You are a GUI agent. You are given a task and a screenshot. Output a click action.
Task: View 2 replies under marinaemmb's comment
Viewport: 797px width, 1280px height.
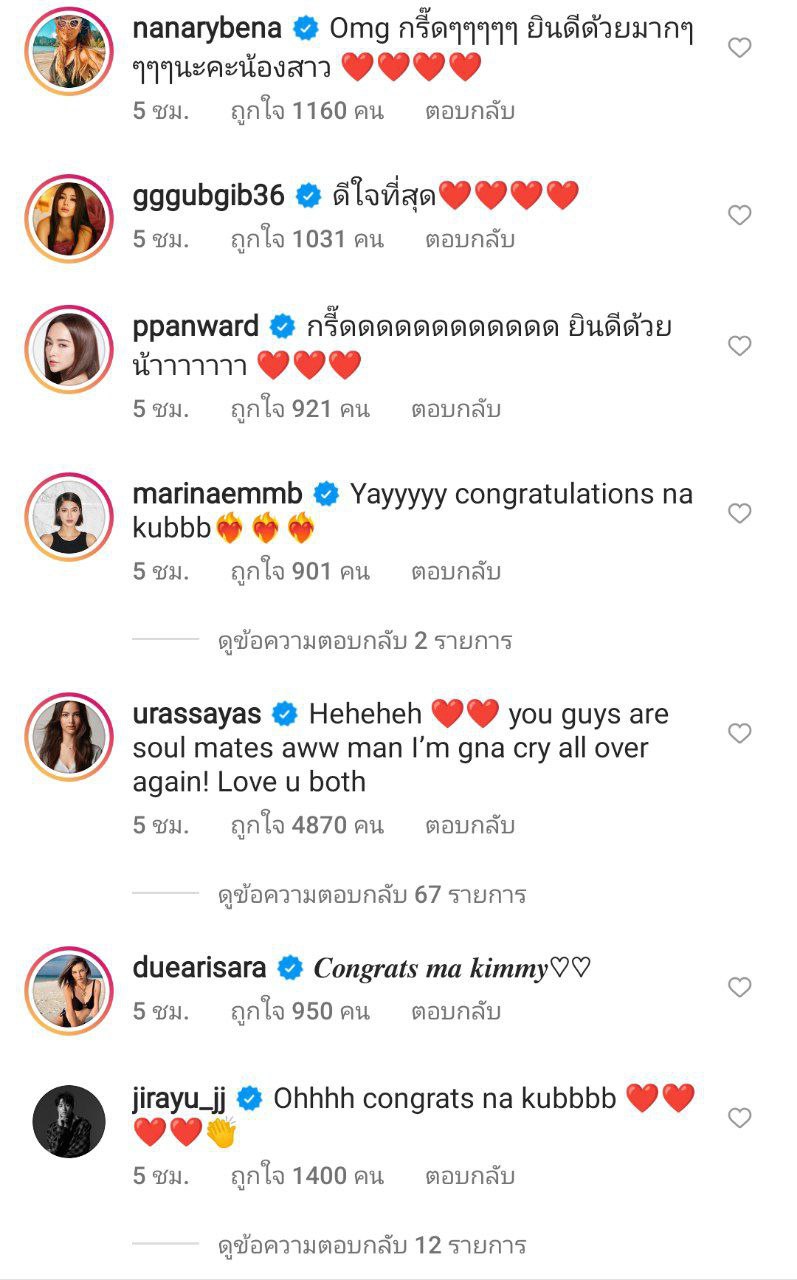pyautogui.click(x=364, y=641)
